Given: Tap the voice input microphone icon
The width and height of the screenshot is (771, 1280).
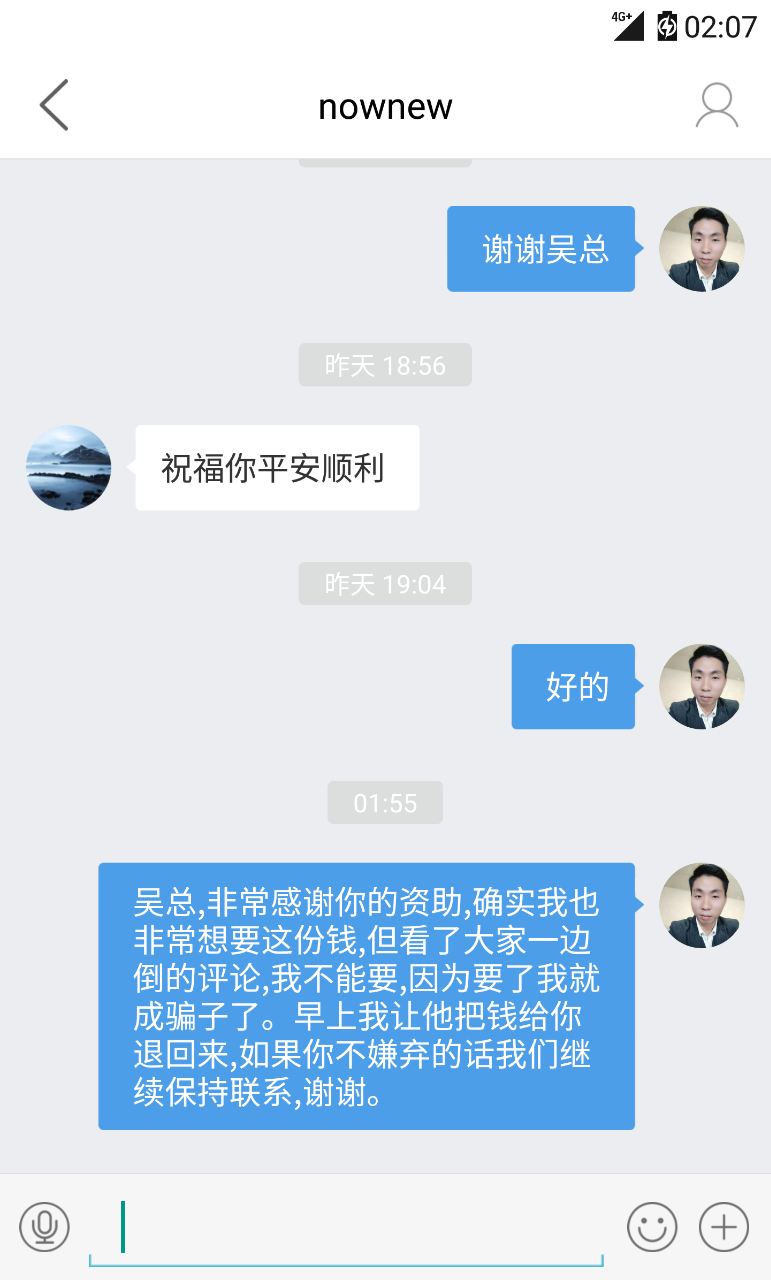Looking at the screenshot, I should [44, 1226].
